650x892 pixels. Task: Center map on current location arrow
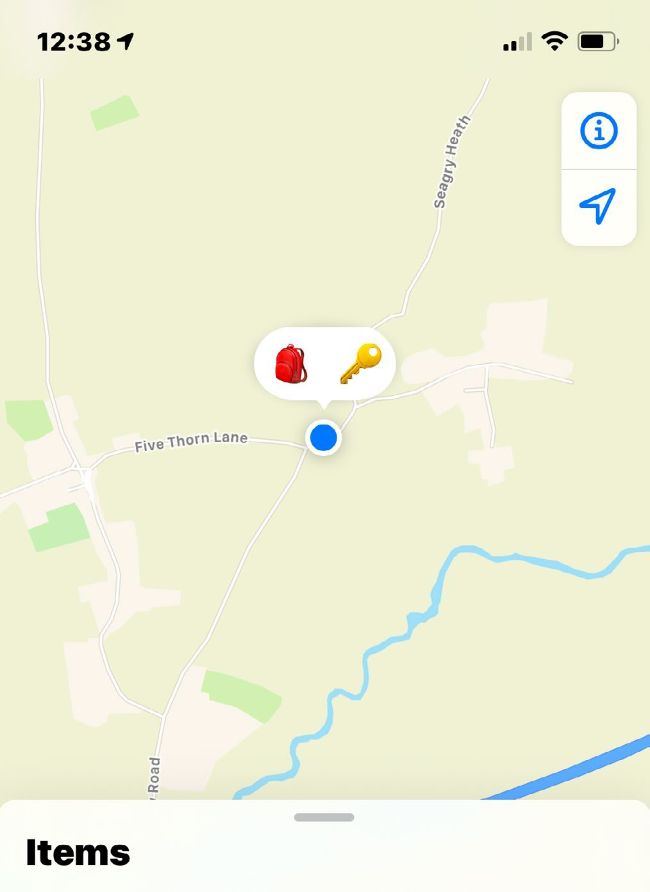point(598,207)
